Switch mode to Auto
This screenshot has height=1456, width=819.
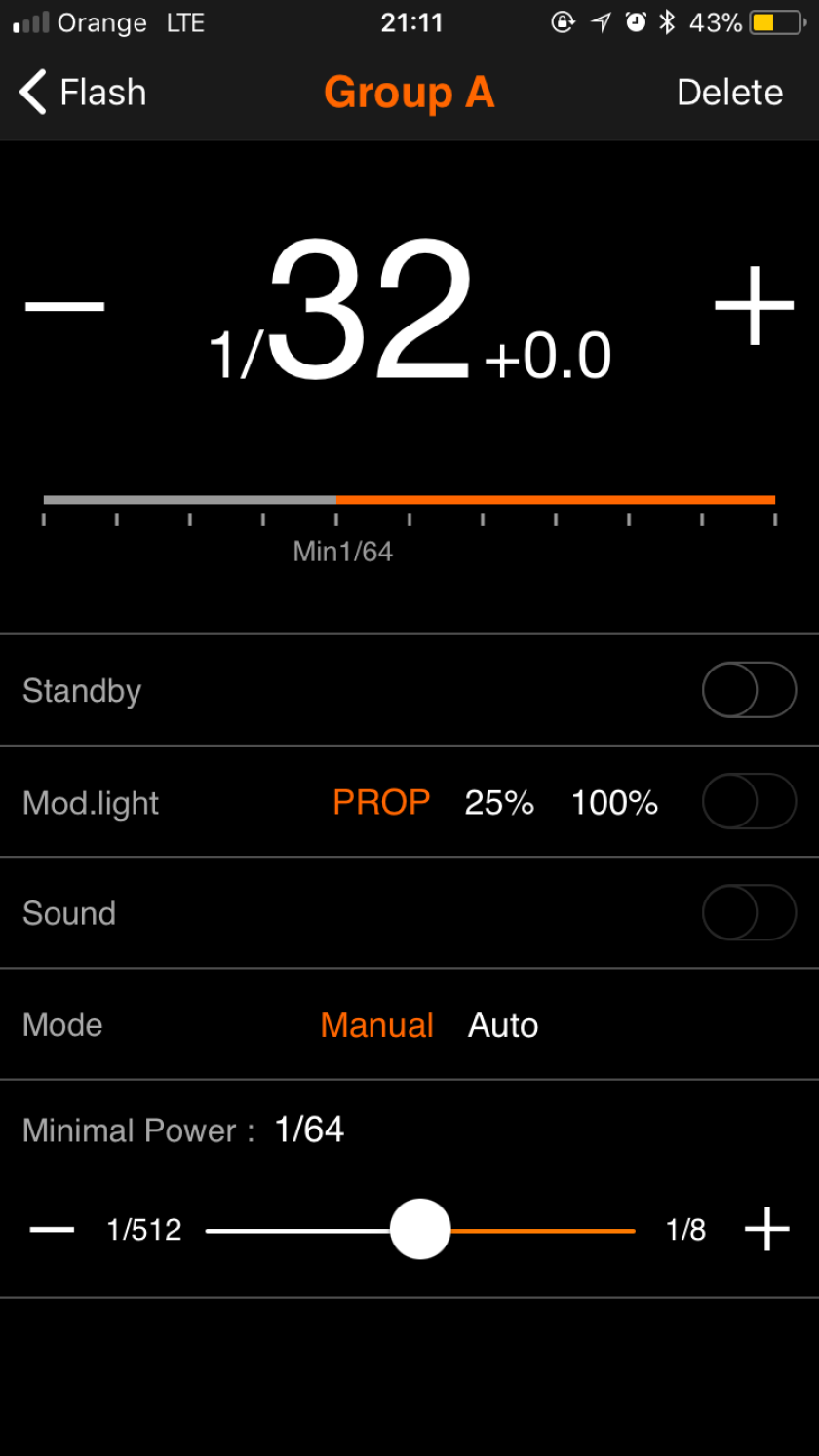click(x=503, y=1024)
